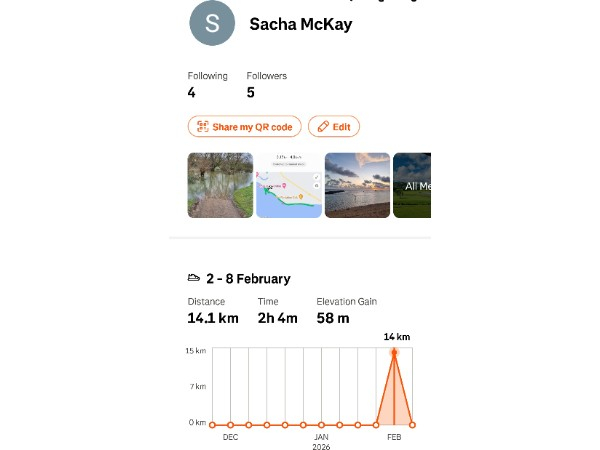600x450 pixels.
Task: View the sunset beach photo
Action: click(357, 185)
